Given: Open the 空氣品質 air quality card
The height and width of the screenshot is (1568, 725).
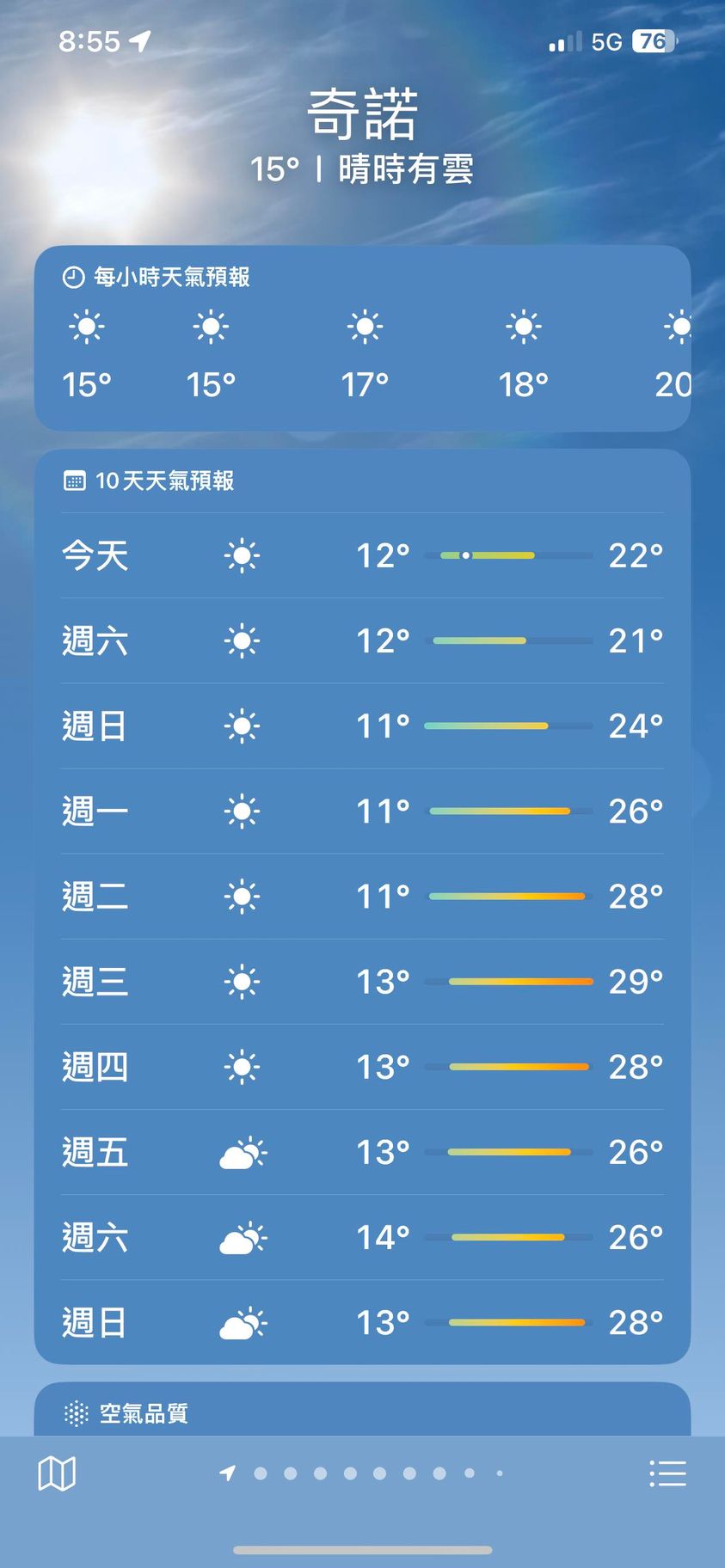Looking at the screenshot, I should [x=362, y=1413].
